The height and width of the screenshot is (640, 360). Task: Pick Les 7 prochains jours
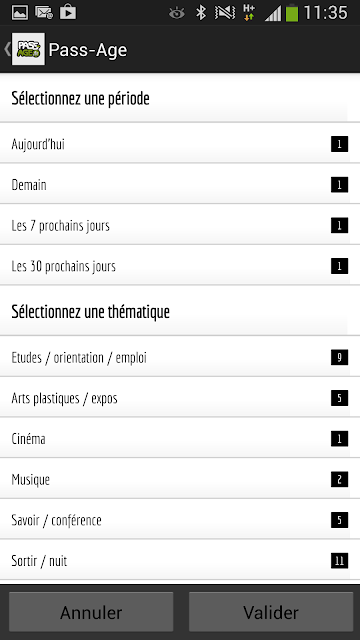tap(180, 225)
